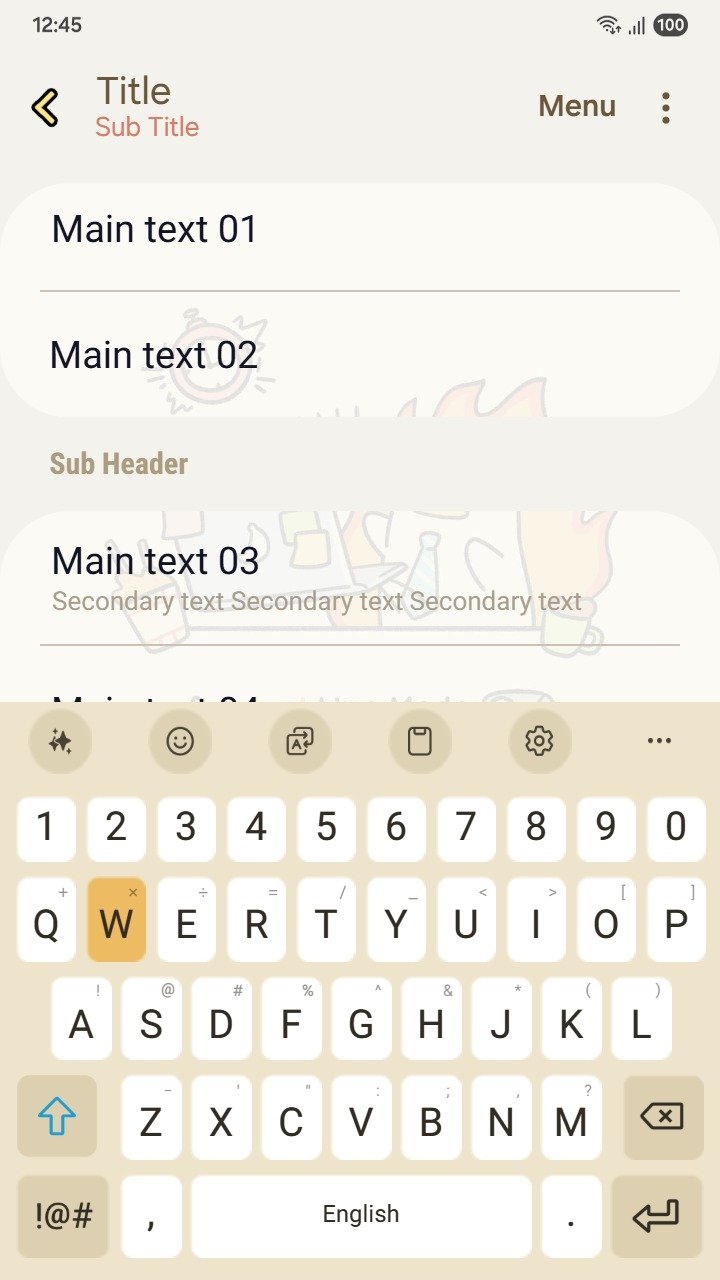Tap the Menu button in the app bar

577,106
